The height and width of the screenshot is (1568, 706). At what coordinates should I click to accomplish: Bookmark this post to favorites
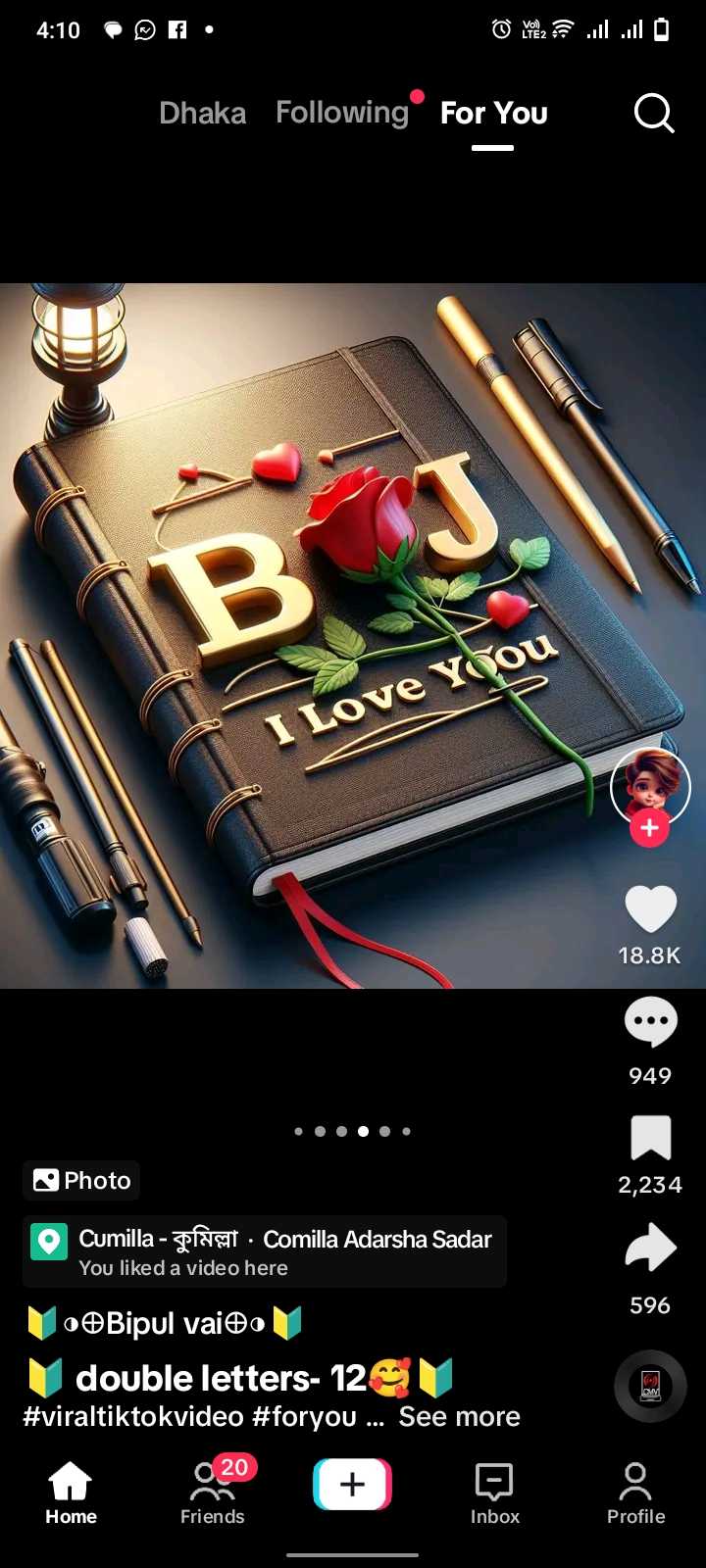[x=650, y=1138]
